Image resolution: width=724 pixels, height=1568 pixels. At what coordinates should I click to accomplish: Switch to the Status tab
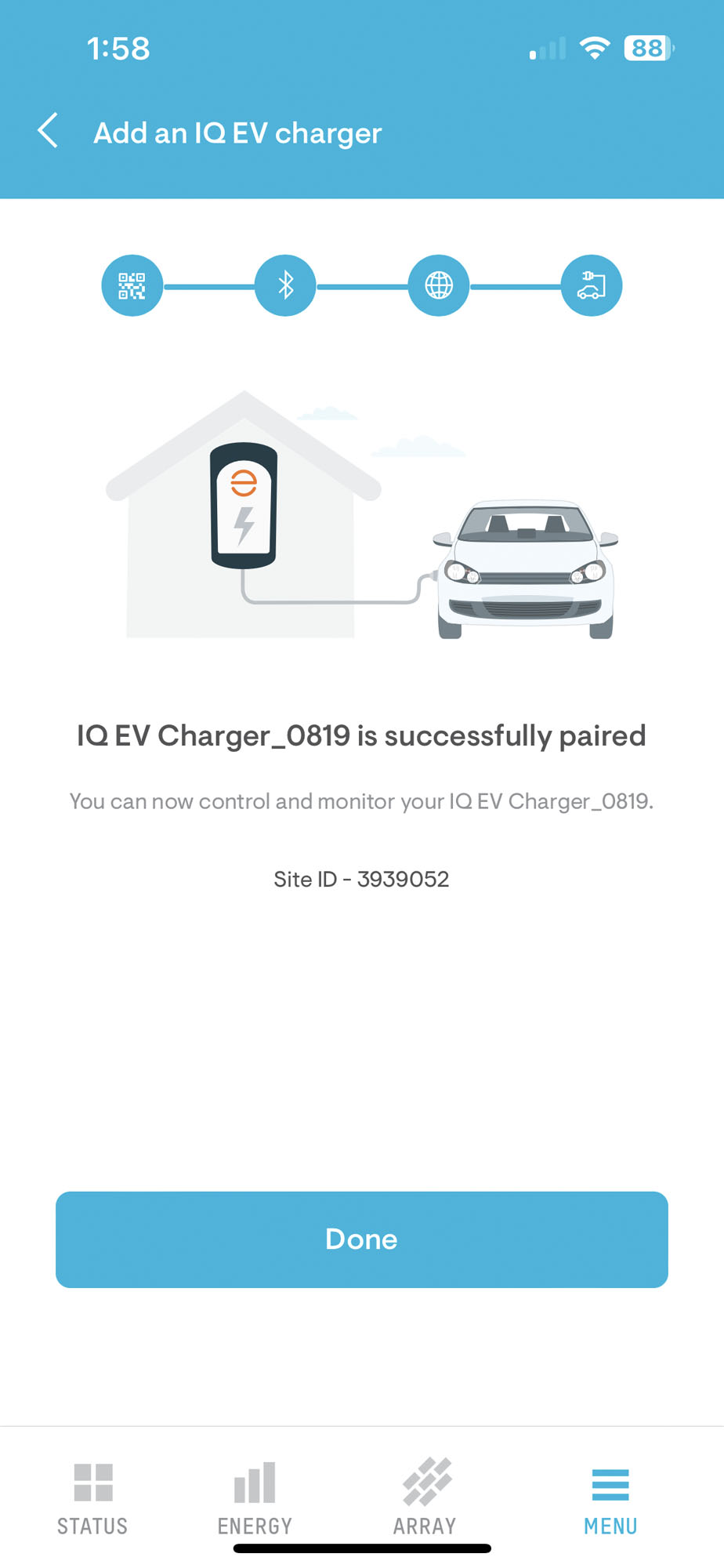pyautogui.click(x=92, y=1498)
